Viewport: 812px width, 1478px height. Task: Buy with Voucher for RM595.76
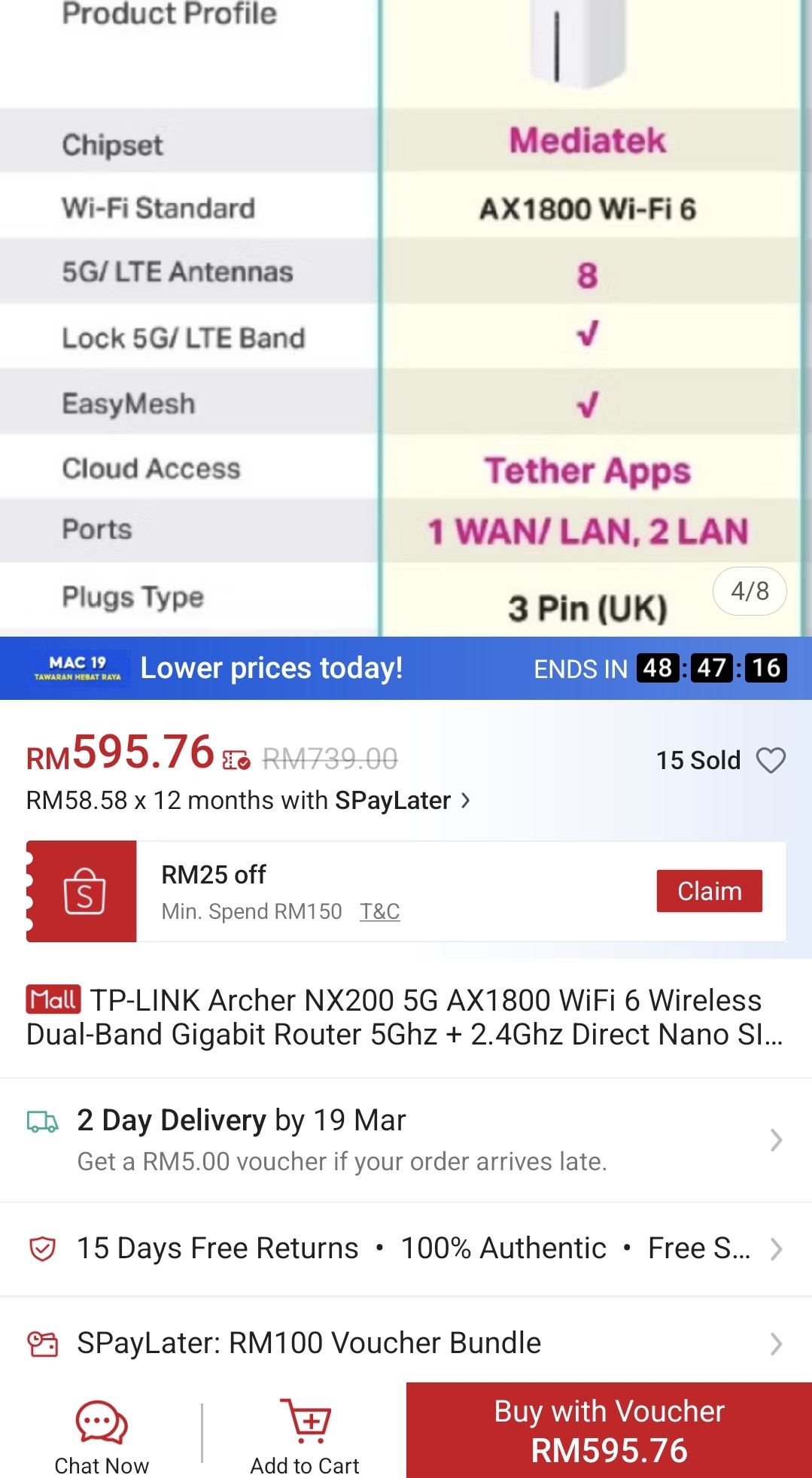click(609, 1430)
